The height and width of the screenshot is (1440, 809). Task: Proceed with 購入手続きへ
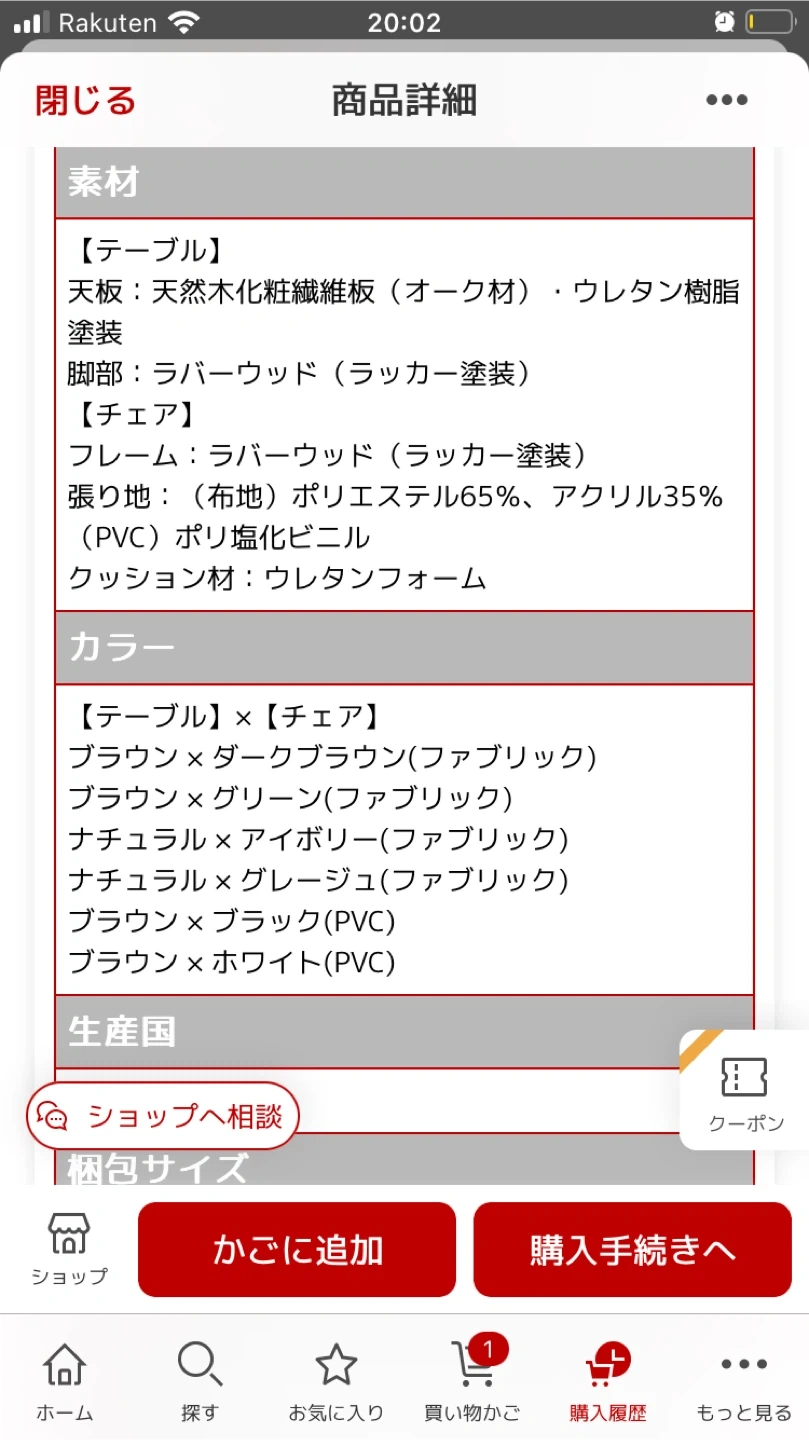(x=632, y=1250)
